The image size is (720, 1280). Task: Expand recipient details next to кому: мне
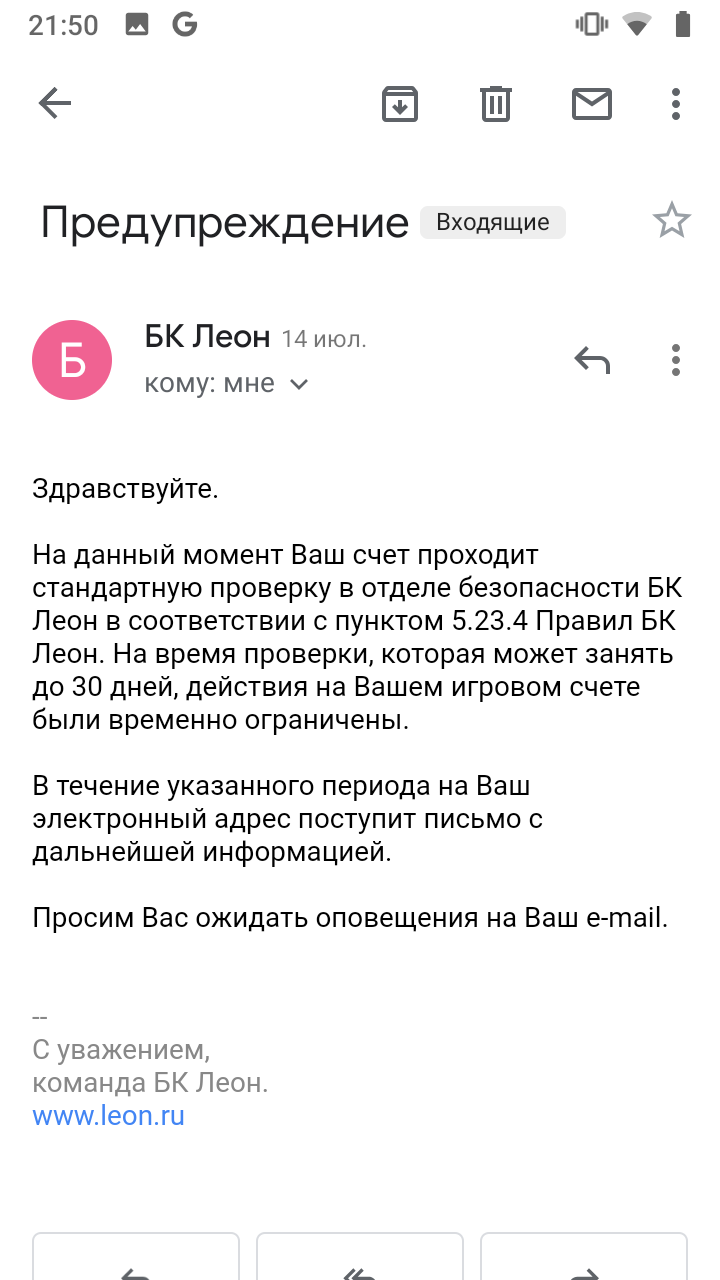[x=298, y=384]
